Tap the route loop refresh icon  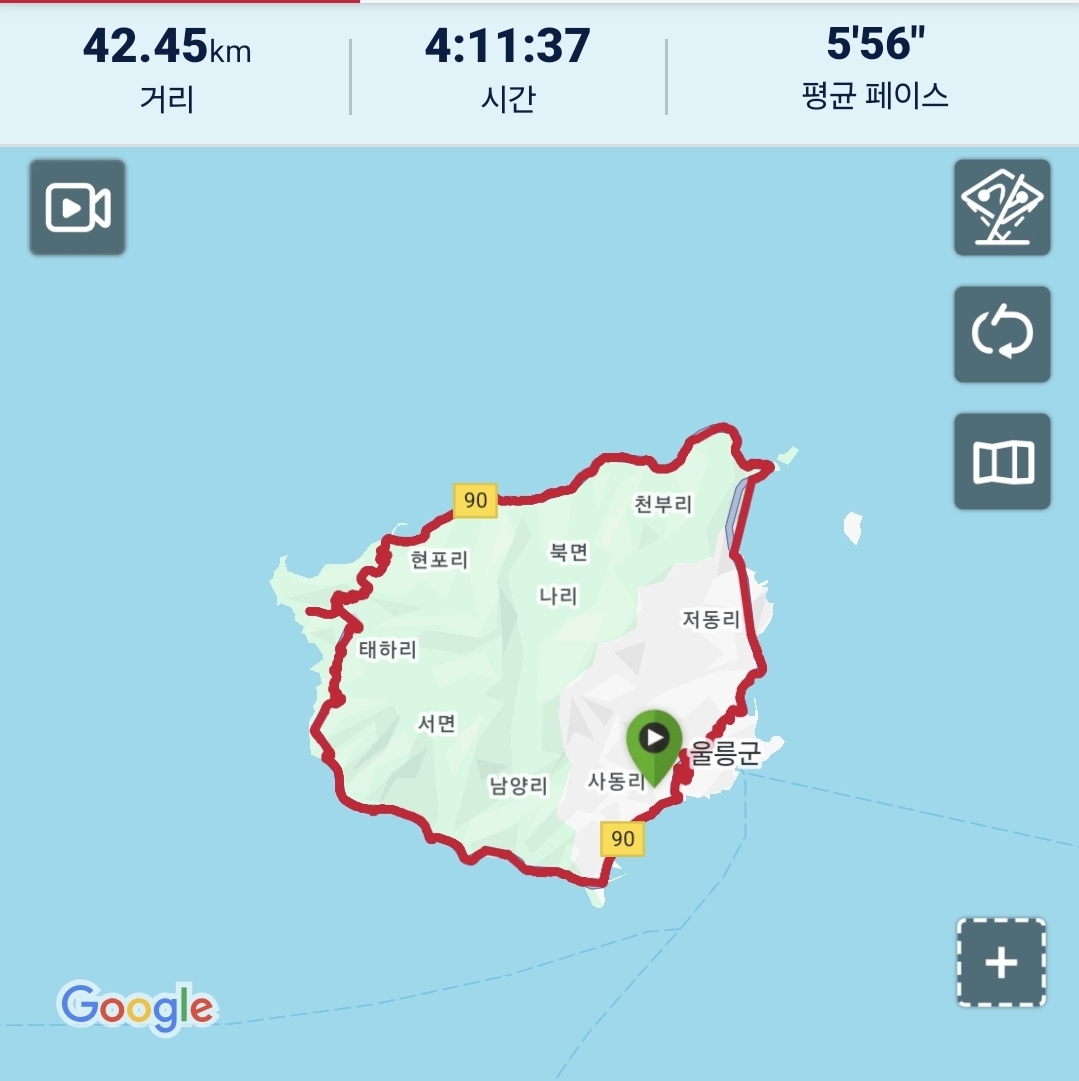click(1002, 335)
